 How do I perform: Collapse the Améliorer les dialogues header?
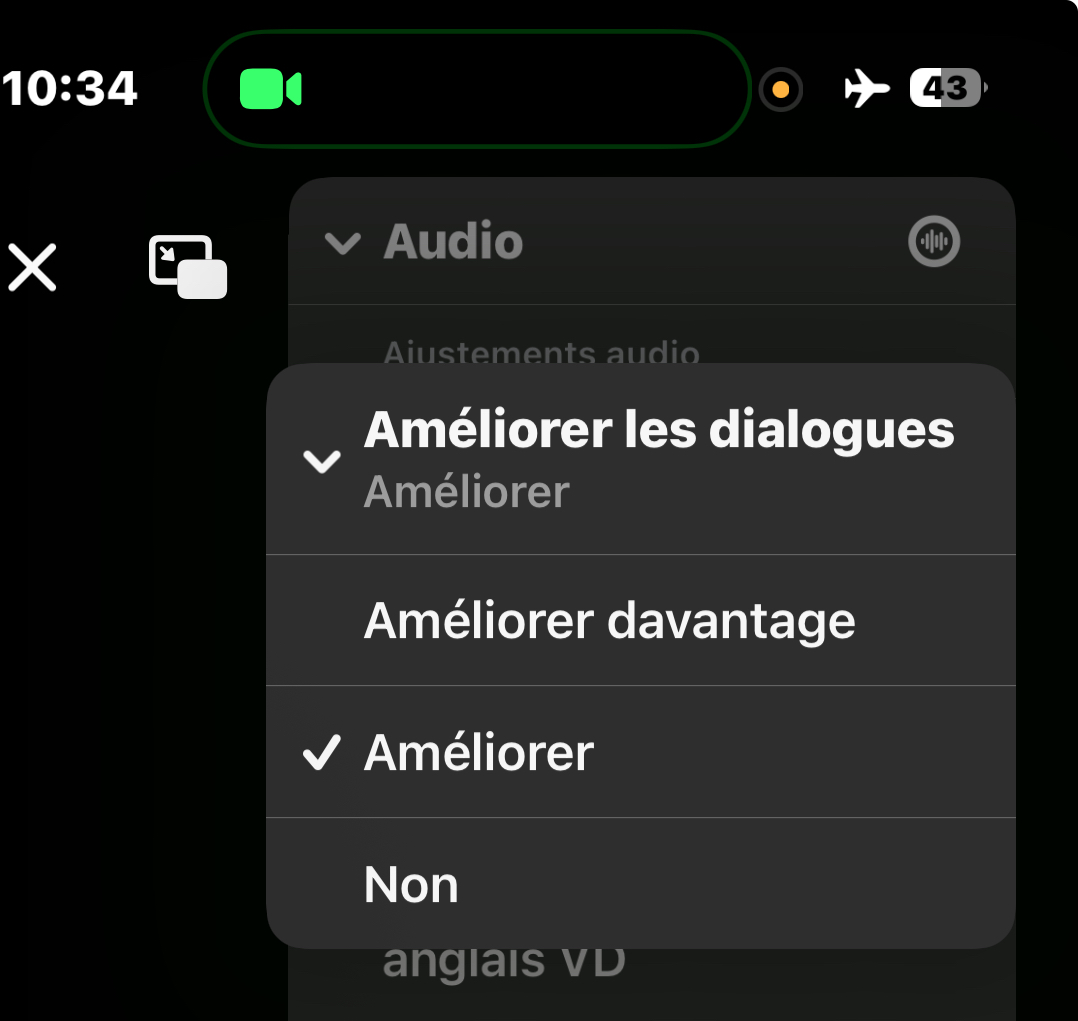[x=322, y=461]
